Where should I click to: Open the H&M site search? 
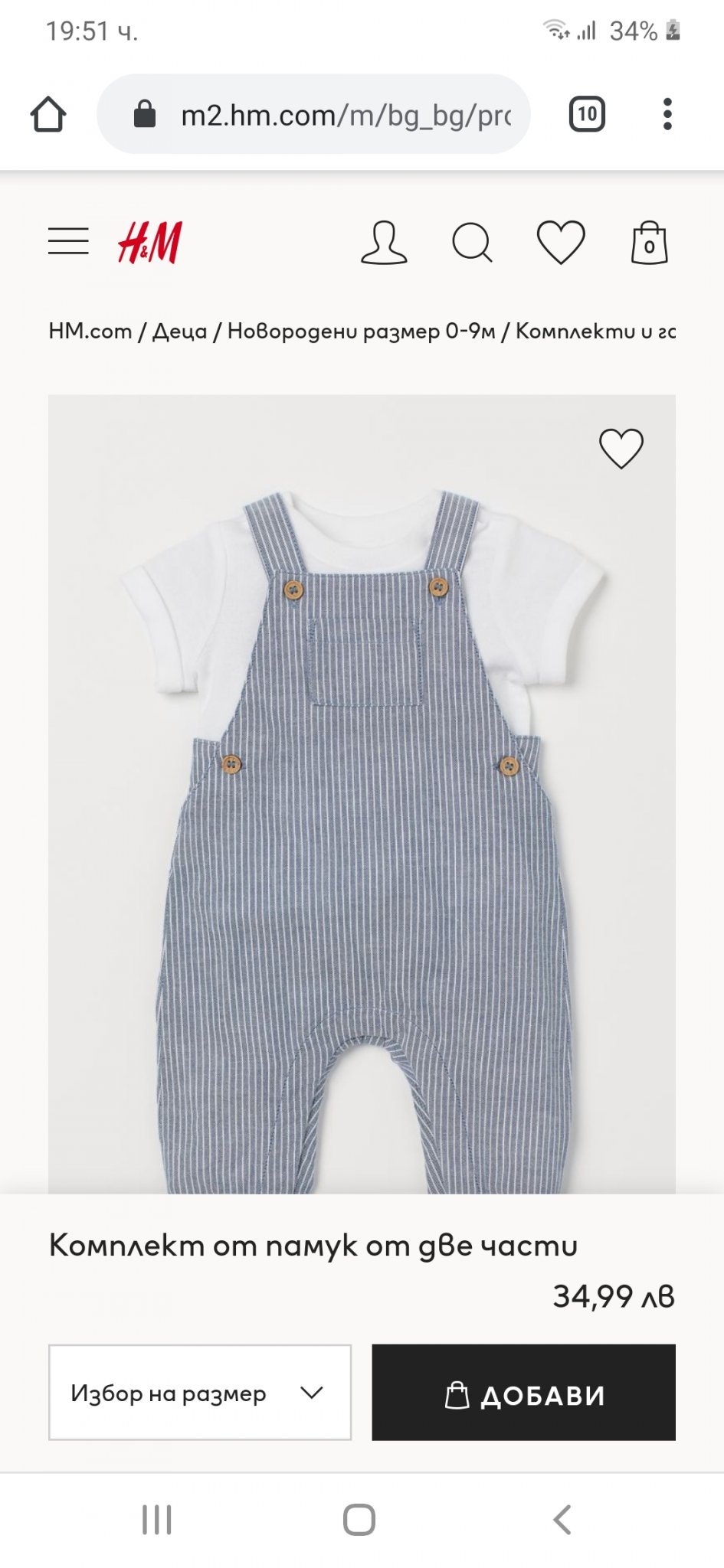[471, 243]
